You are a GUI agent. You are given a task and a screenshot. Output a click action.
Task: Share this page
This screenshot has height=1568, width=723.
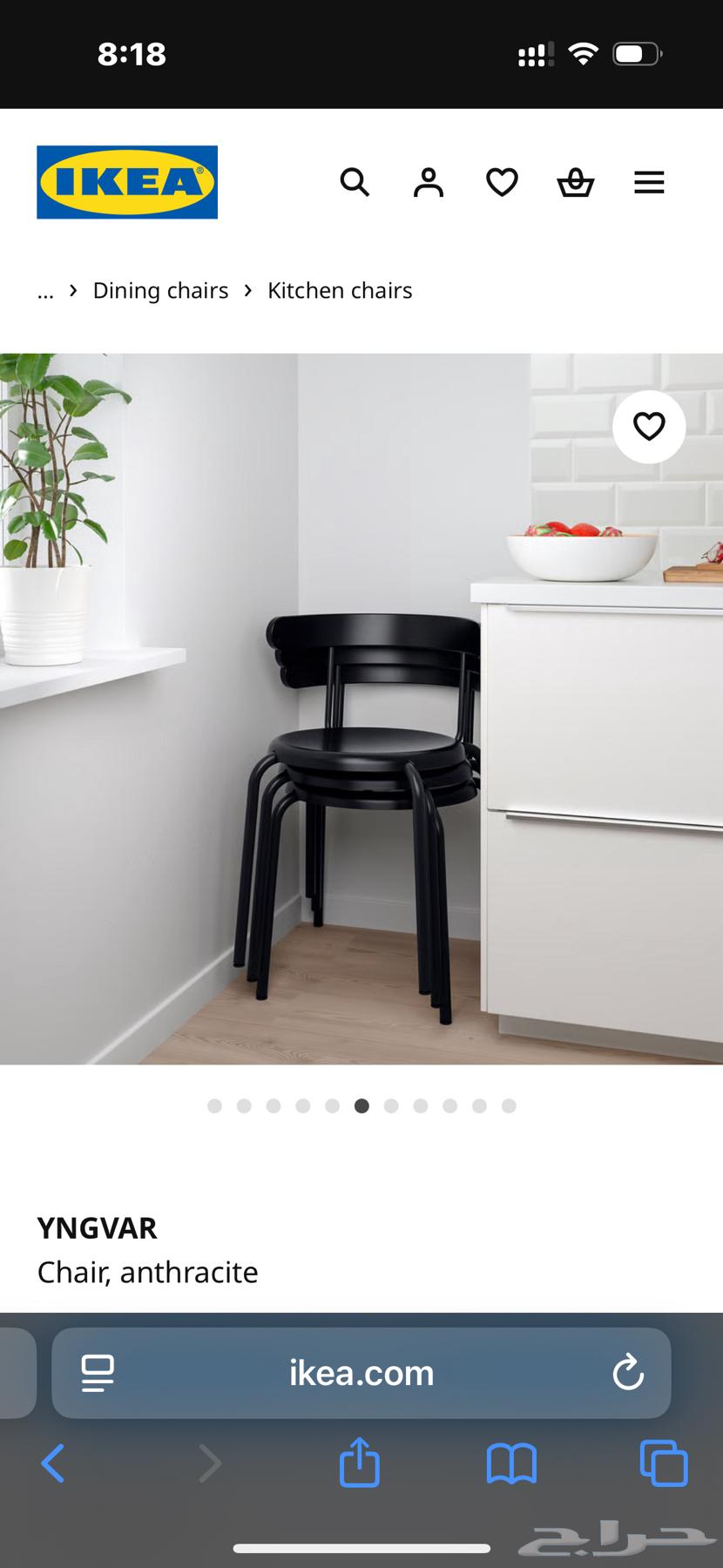point(360,1463)
